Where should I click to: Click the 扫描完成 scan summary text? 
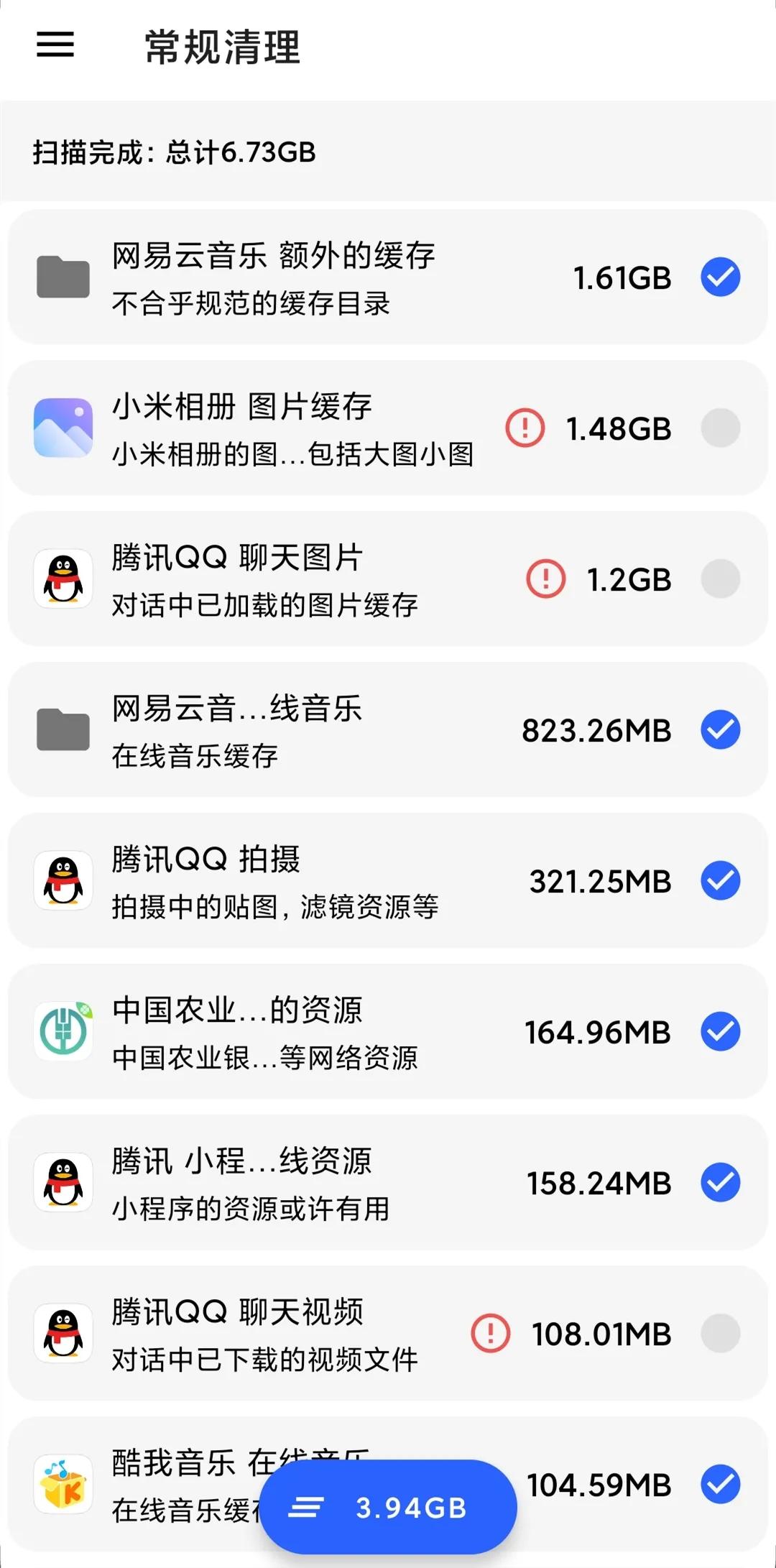176,152
